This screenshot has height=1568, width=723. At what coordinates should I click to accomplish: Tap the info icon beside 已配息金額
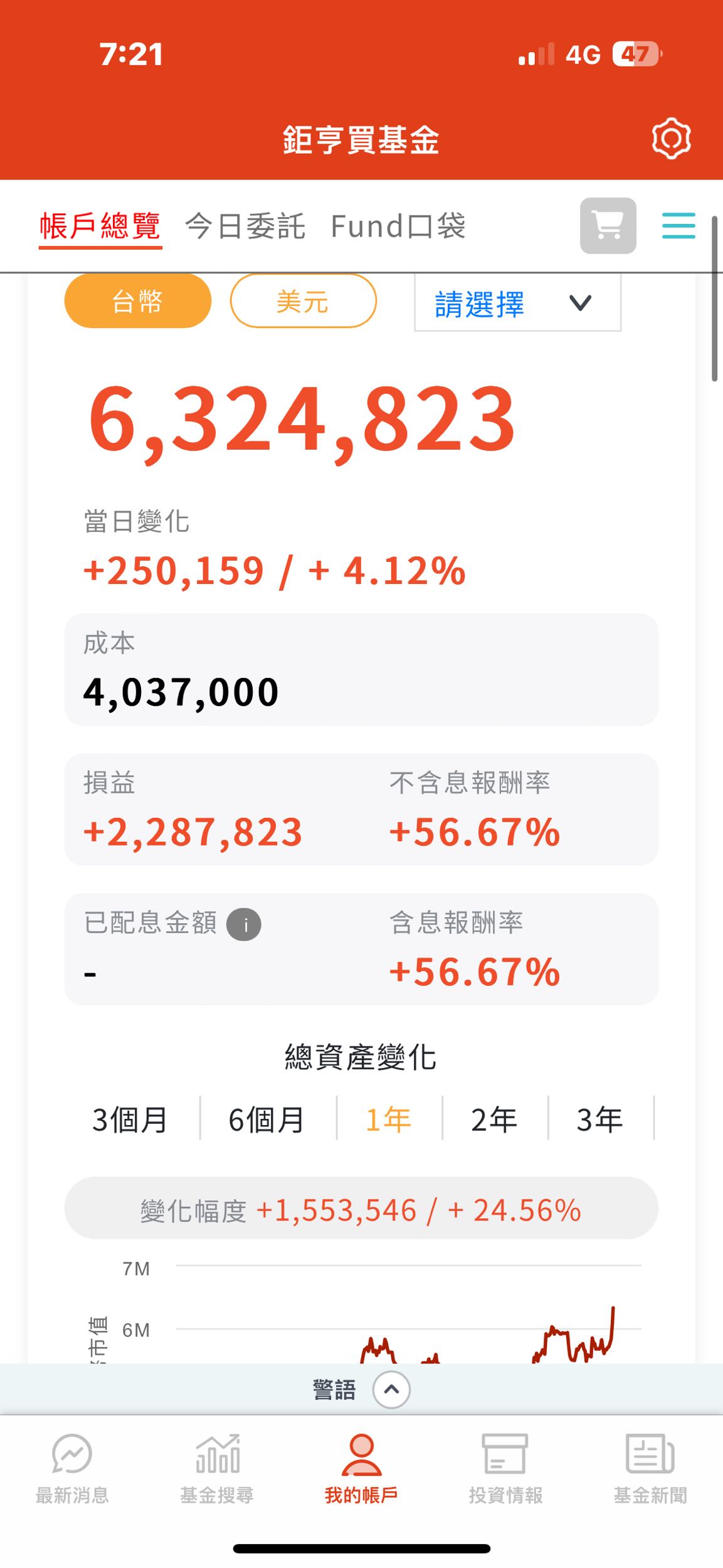click(245, 923)
